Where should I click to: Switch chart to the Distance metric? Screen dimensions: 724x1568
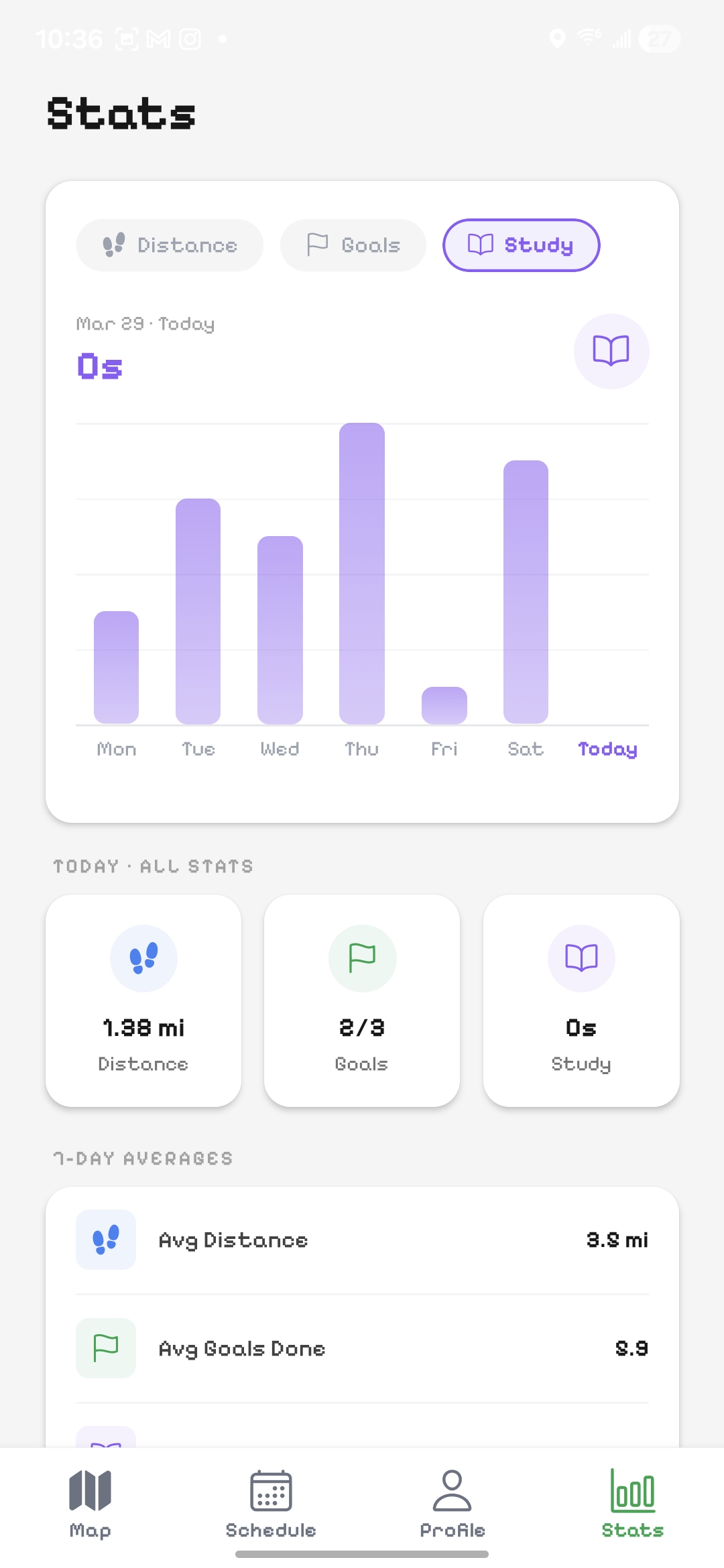(x=170, y=245)
